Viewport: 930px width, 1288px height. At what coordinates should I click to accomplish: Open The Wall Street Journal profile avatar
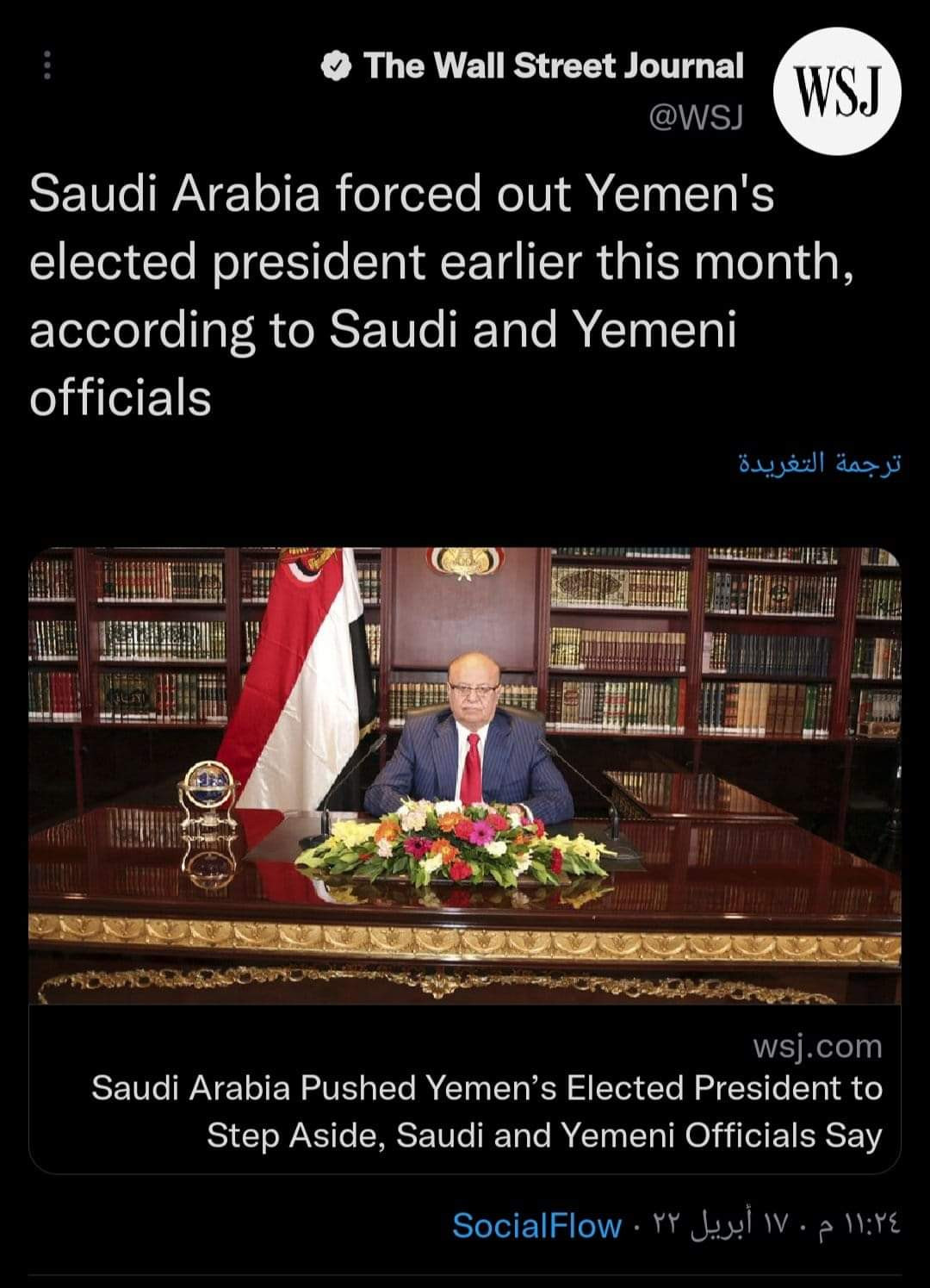click(x=839, y=92)
